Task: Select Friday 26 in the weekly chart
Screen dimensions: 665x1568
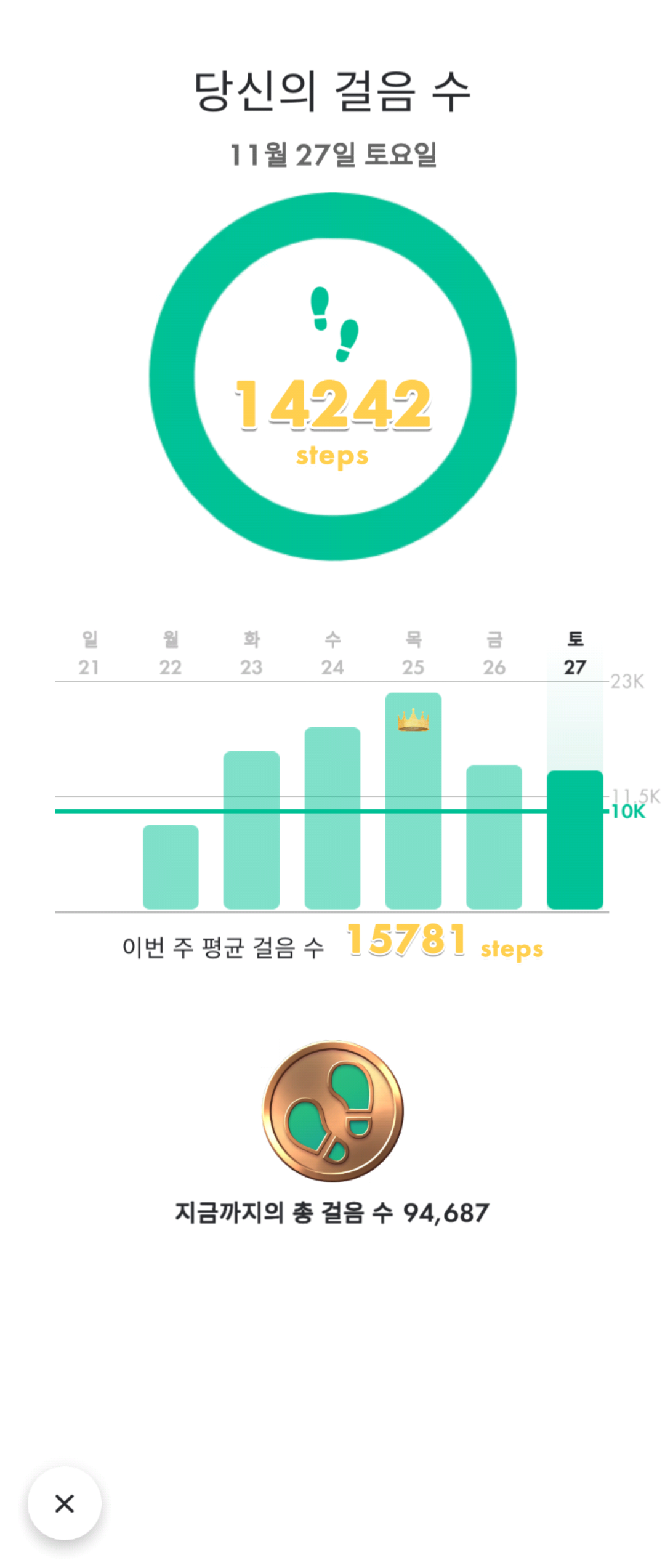Action: (494, 836)
